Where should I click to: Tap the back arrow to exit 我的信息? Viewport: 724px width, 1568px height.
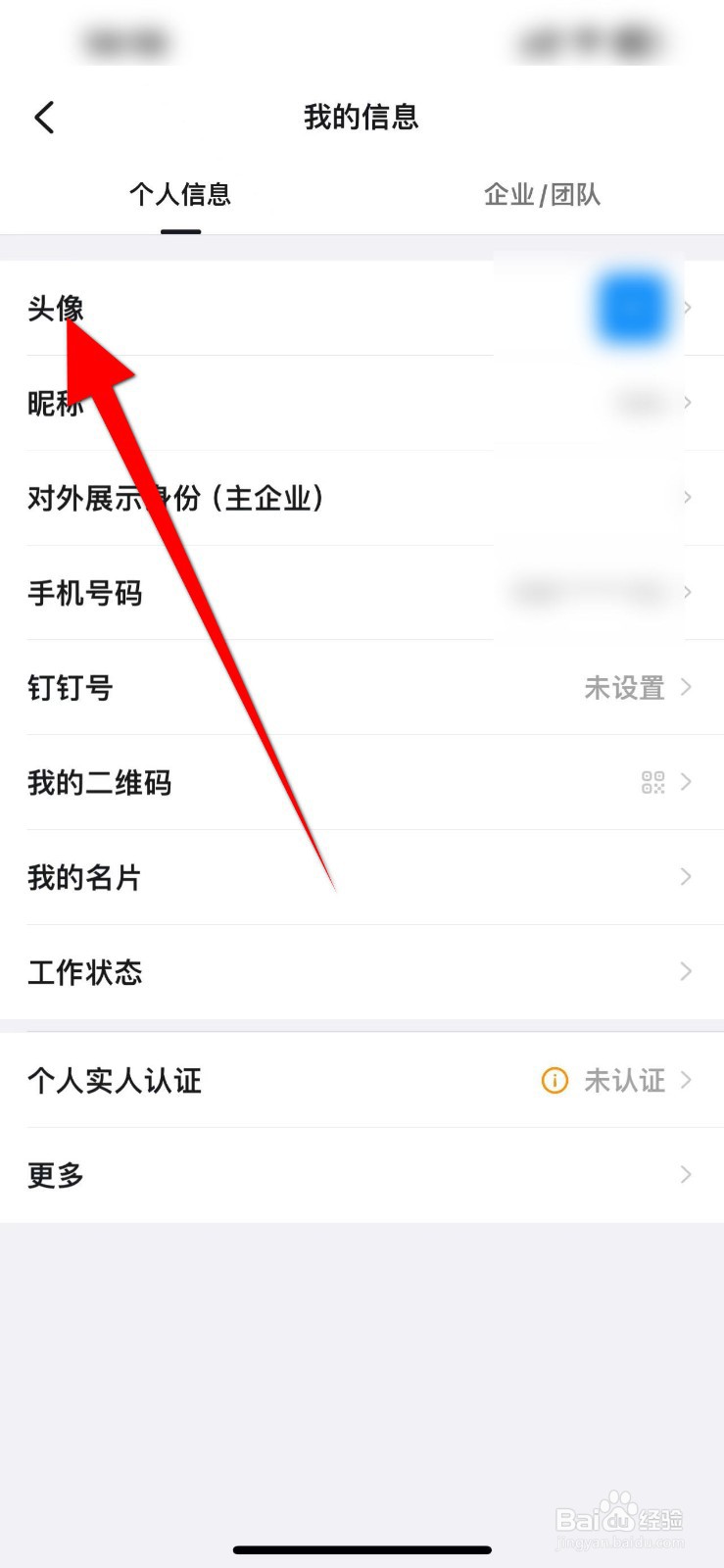tap(42, 117)
